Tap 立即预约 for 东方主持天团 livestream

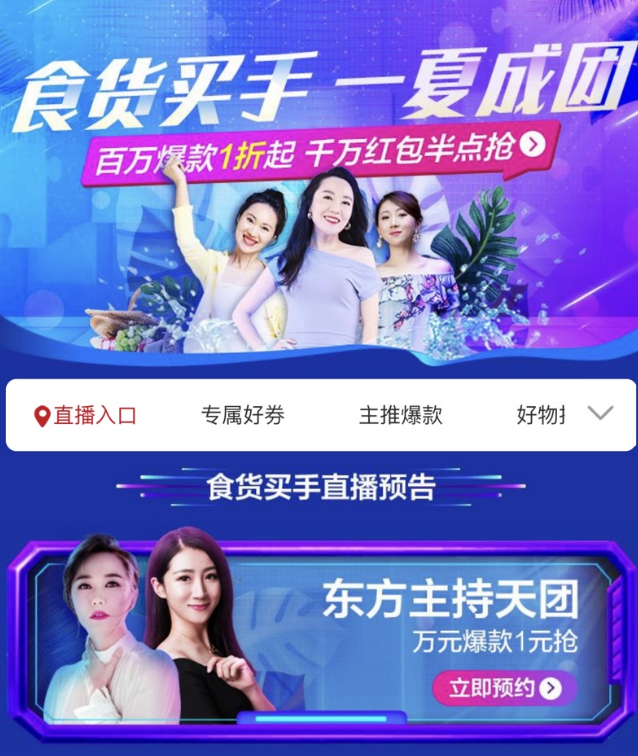click(504, 688)
